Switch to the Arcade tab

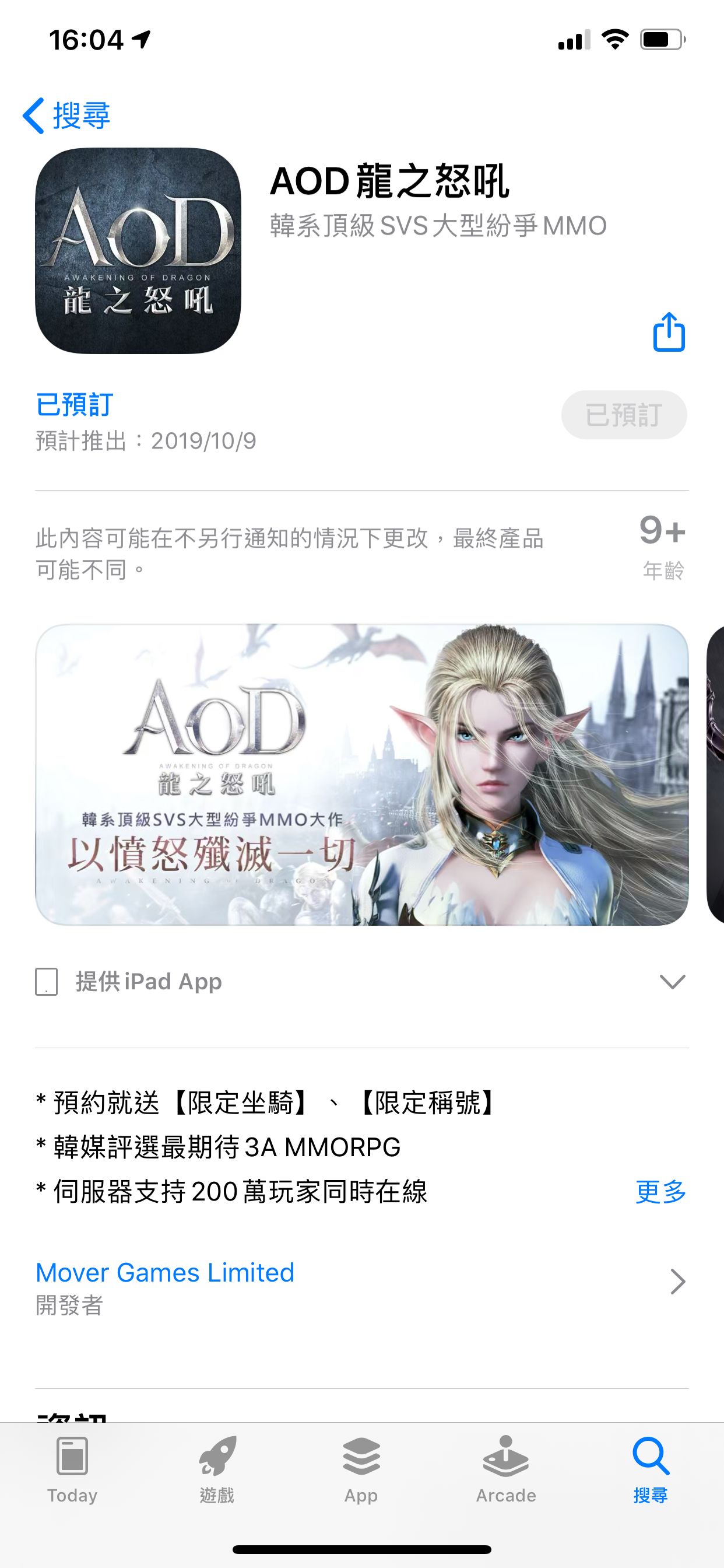click(x=506, y=1469)
